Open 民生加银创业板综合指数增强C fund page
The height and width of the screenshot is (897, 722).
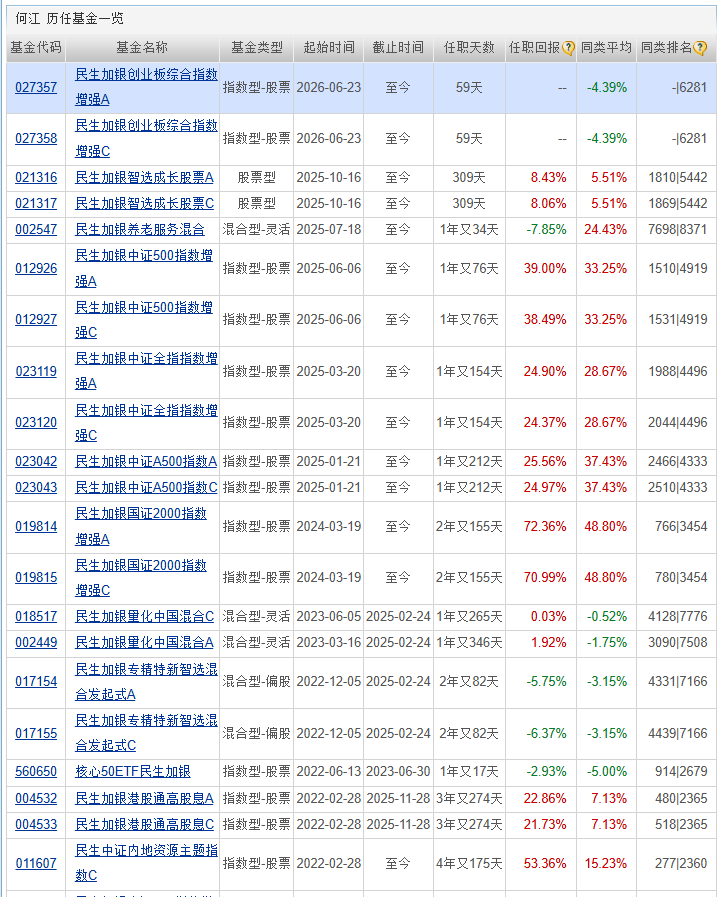pyautogui.click(x=146, y=138)
